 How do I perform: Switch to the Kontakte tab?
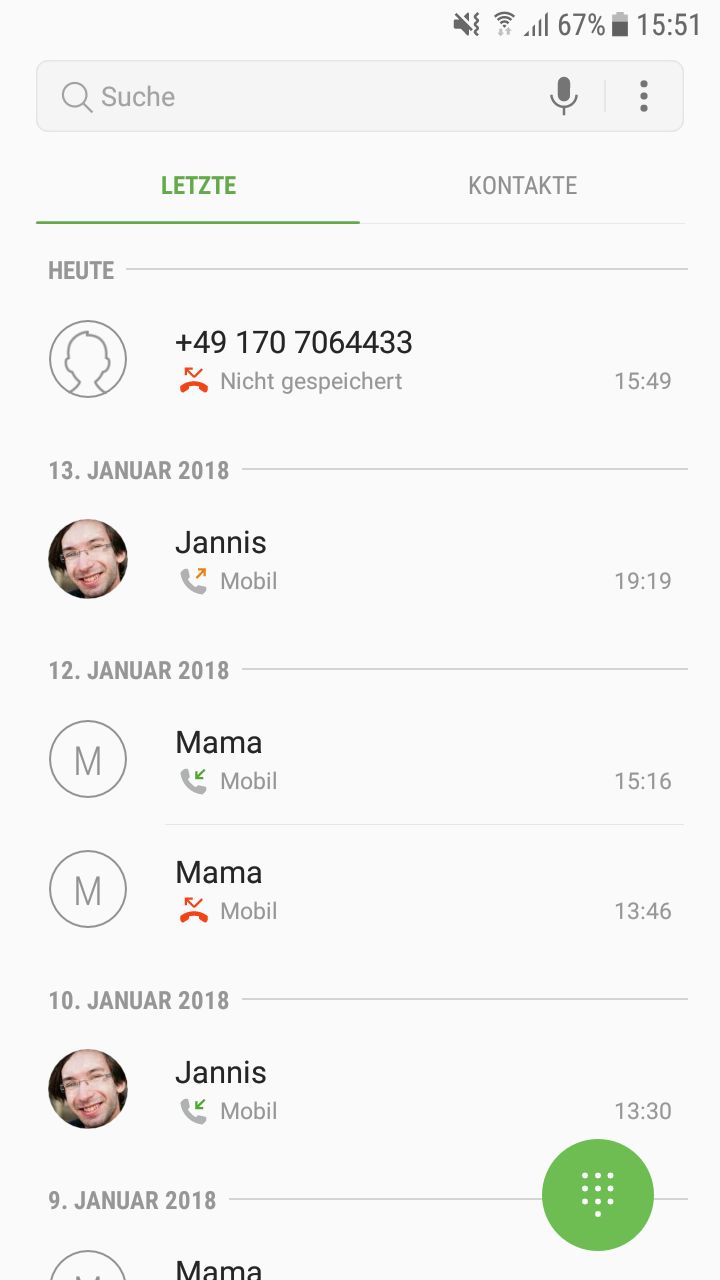tap(522, 186)
